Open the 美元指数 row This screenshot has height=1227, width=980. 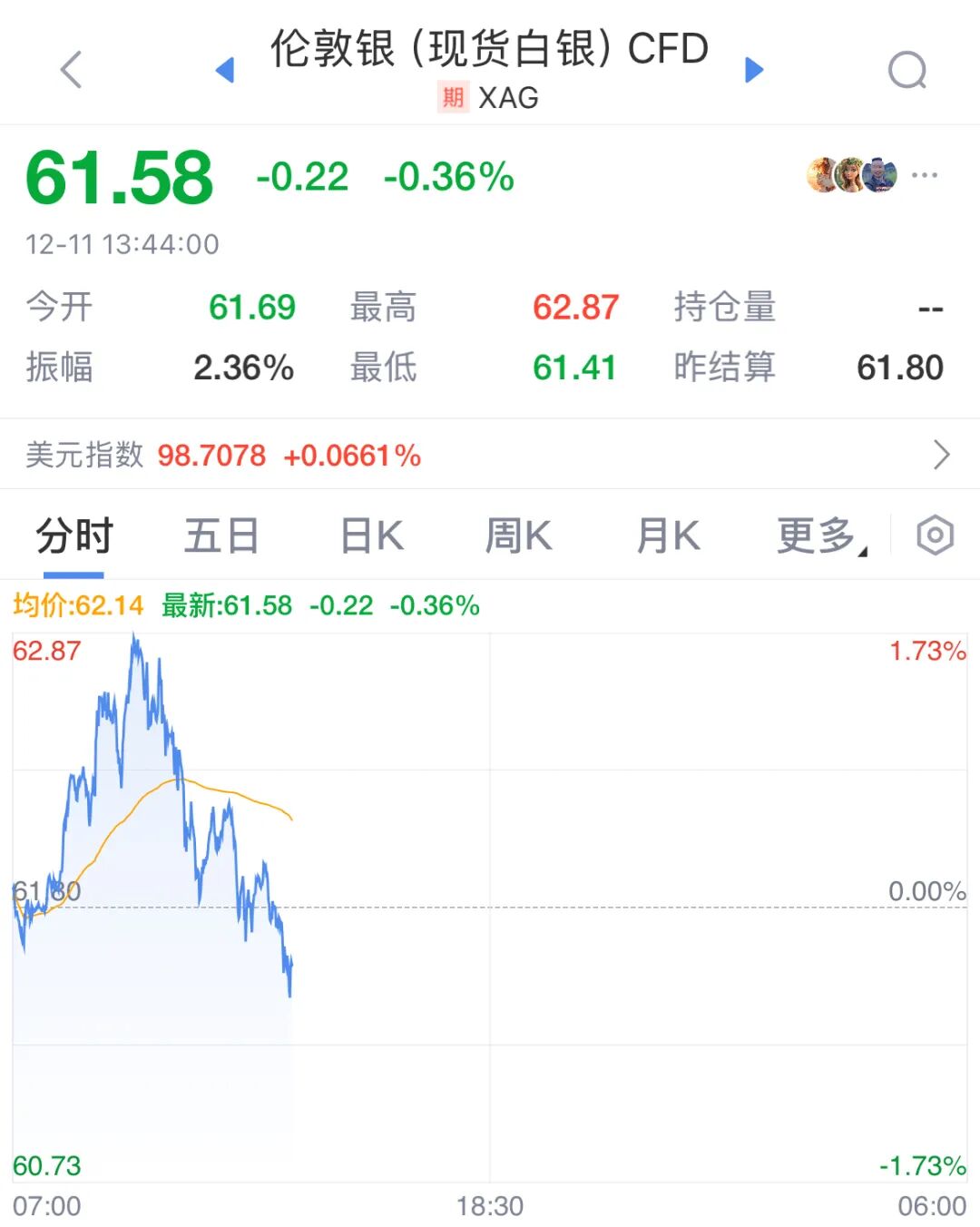click(x=490, y=455)
